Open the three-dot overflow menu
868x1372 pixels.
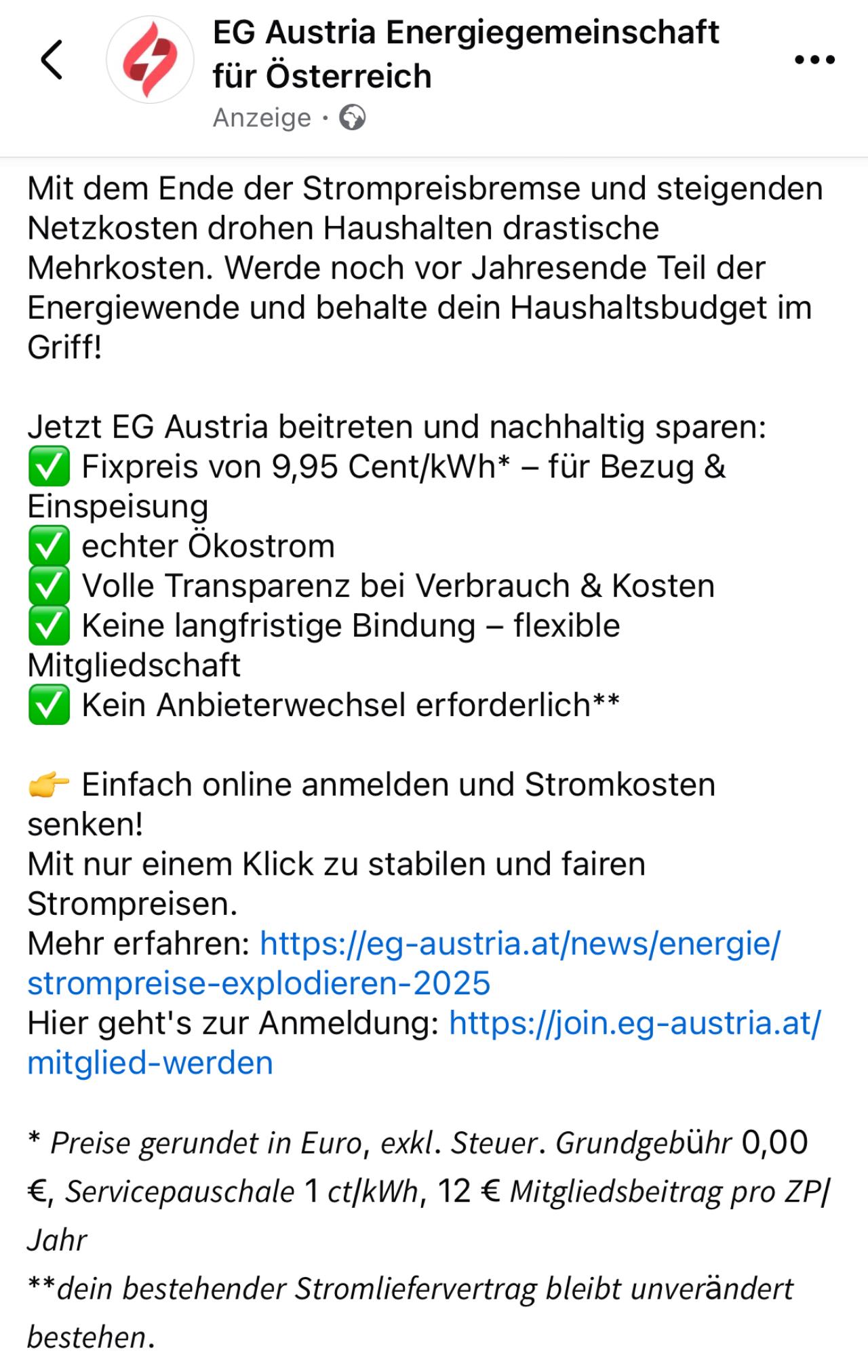coord(814,60)
